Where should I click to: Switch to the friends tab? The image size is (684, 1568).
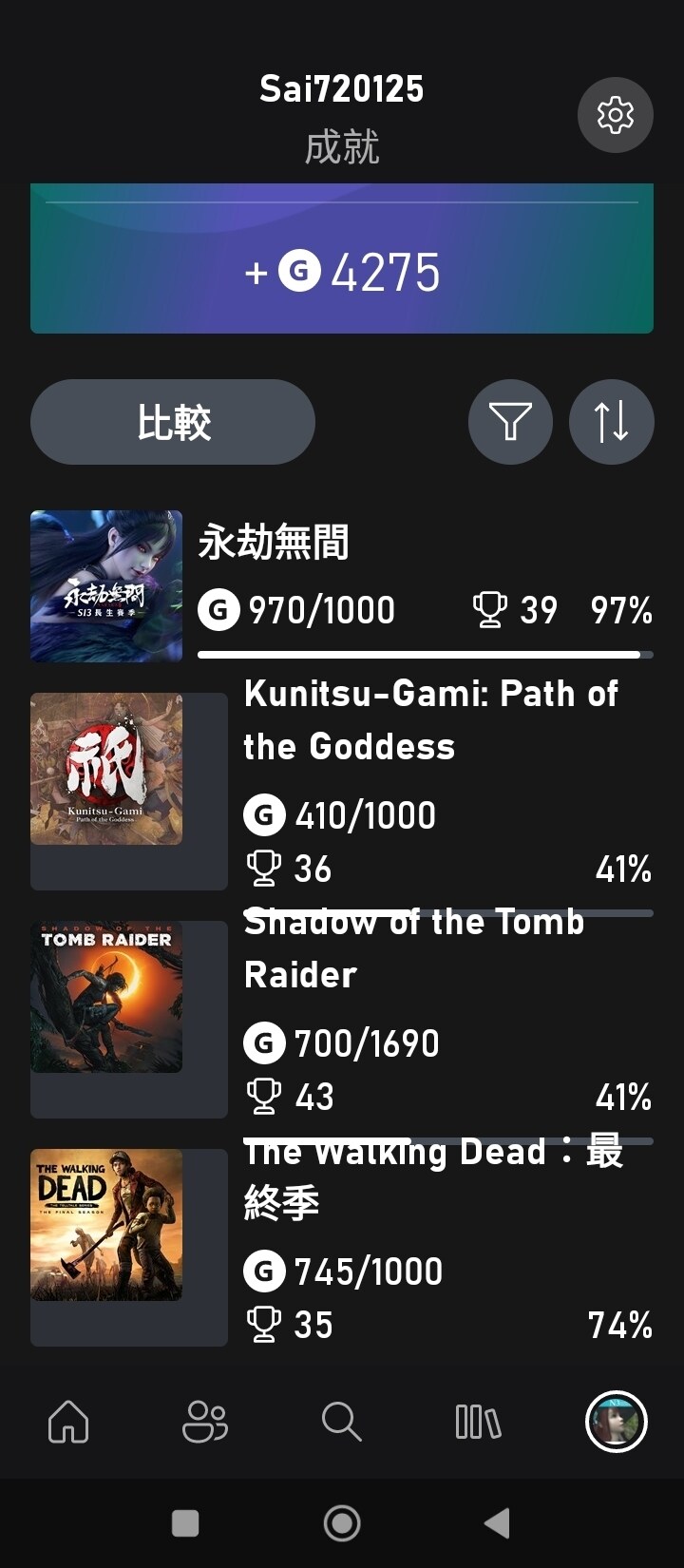click(x=204, y=1422)
